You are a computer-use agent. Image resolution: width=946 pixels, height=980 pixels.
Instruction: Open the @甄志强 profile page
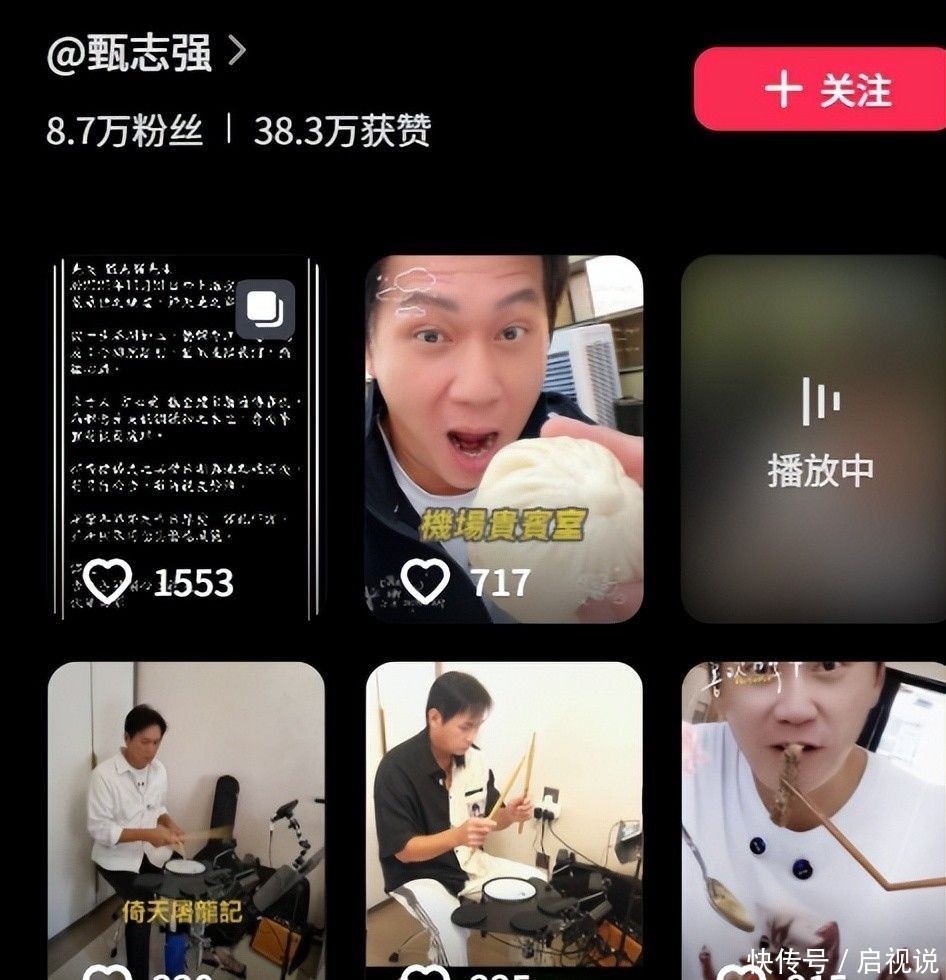tap(145, 53)
